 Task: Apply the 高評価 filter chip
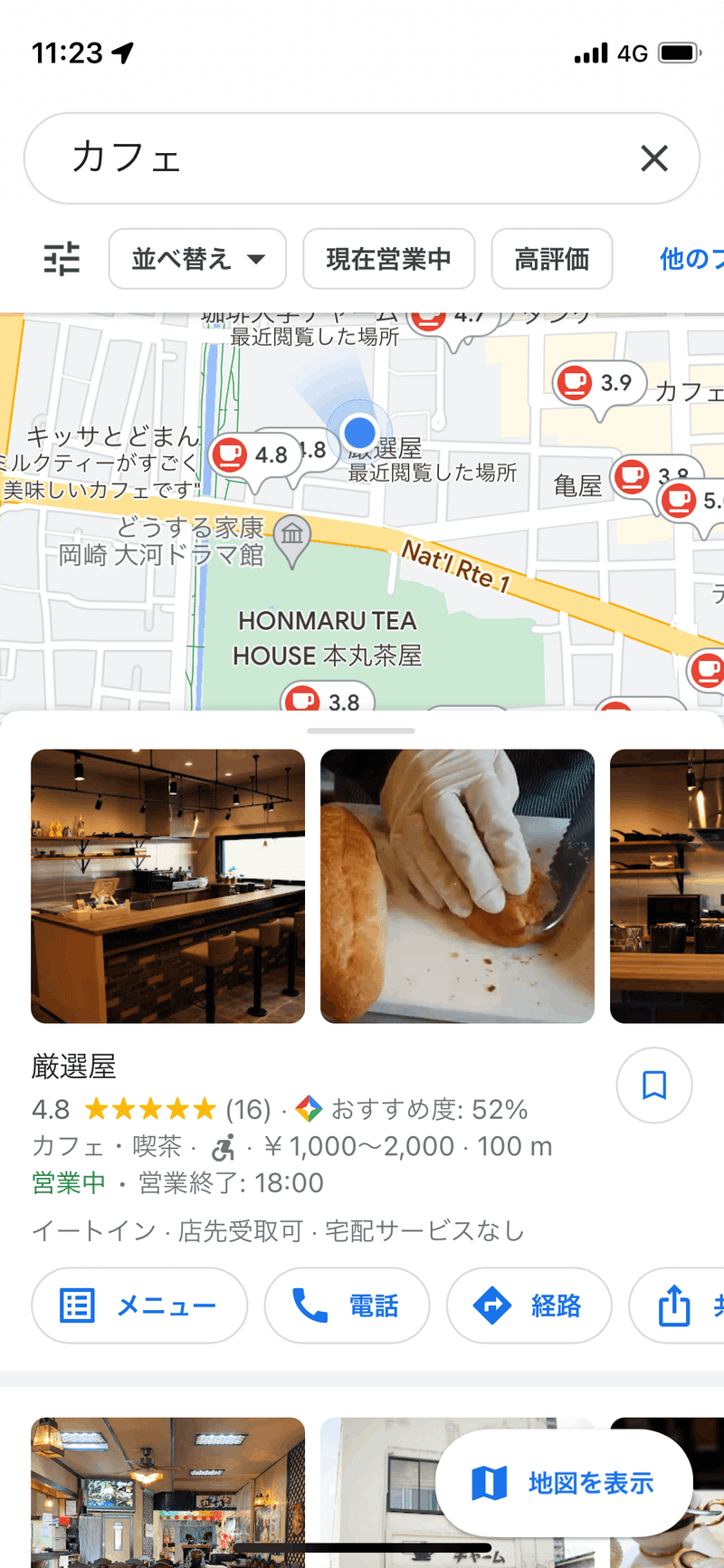tap(552, 259)
